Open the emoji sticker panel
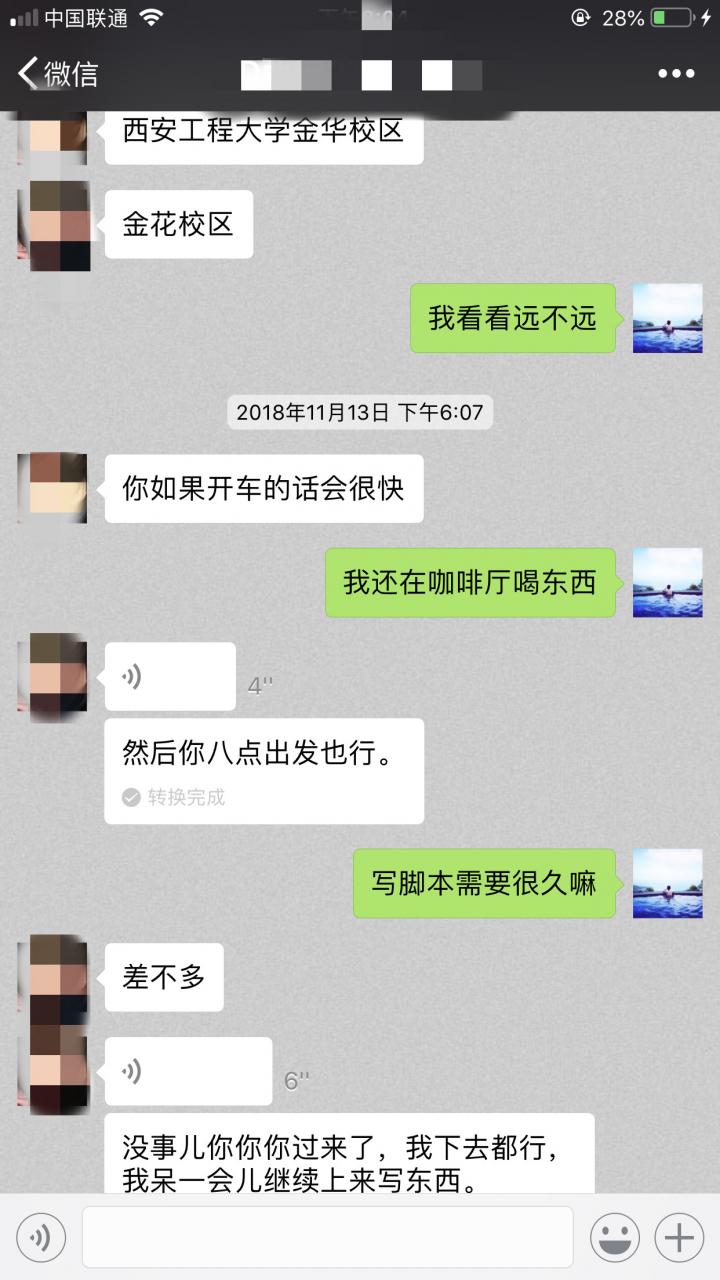The image size is (720, 1280). coord(614,1238)
